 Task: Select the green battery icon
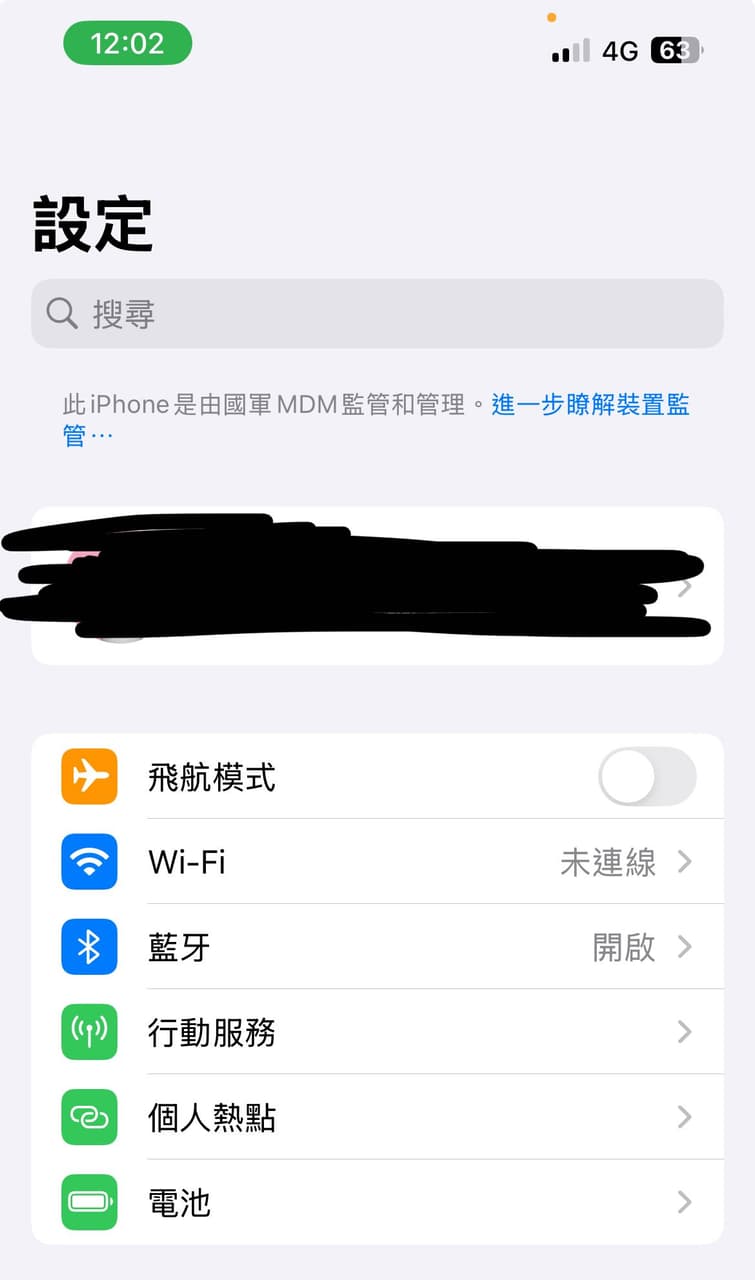[x=89, y=1204]
